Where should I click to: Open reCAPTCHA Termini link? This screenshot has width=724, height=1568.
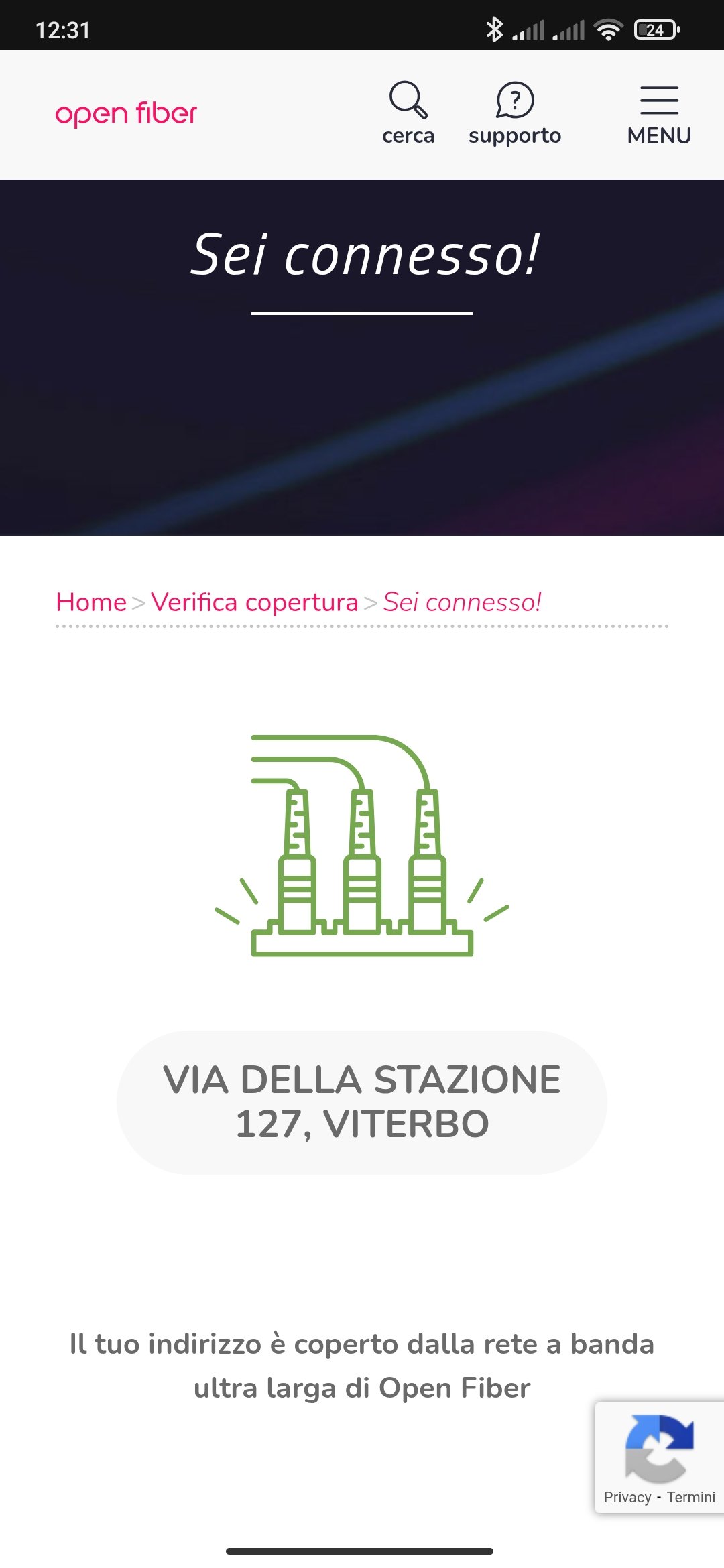(x=690, y=1497)
